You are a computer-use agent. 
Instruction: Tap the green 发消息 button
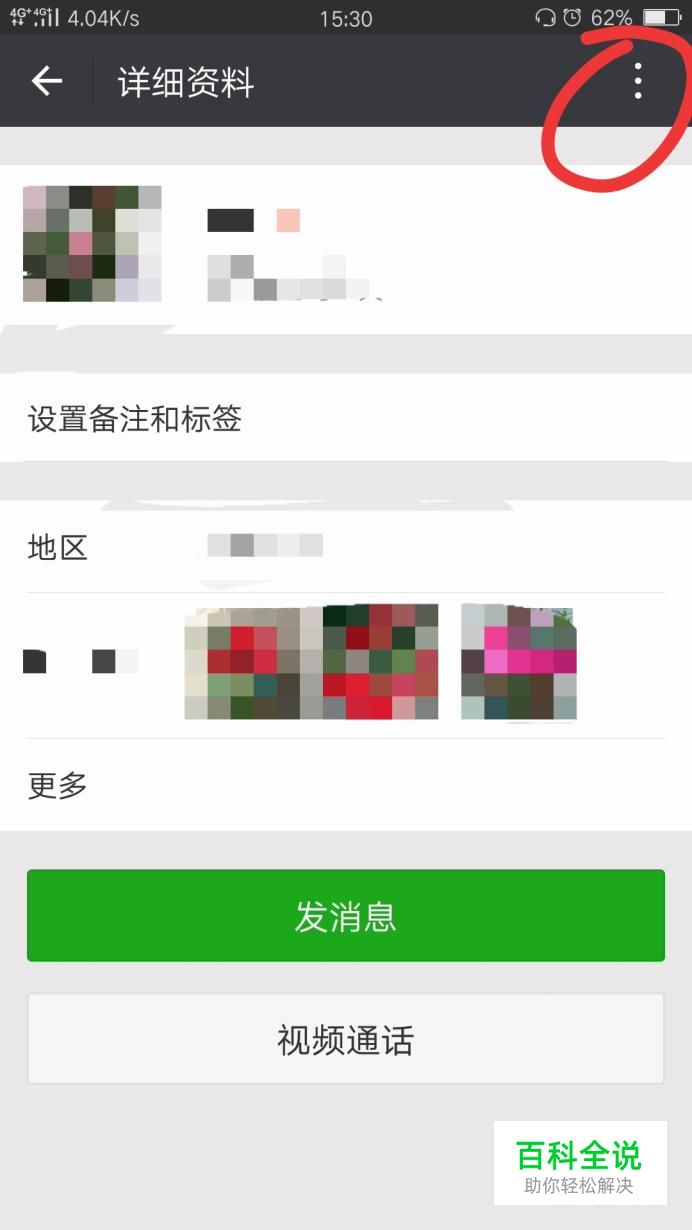tap(346, 915)
